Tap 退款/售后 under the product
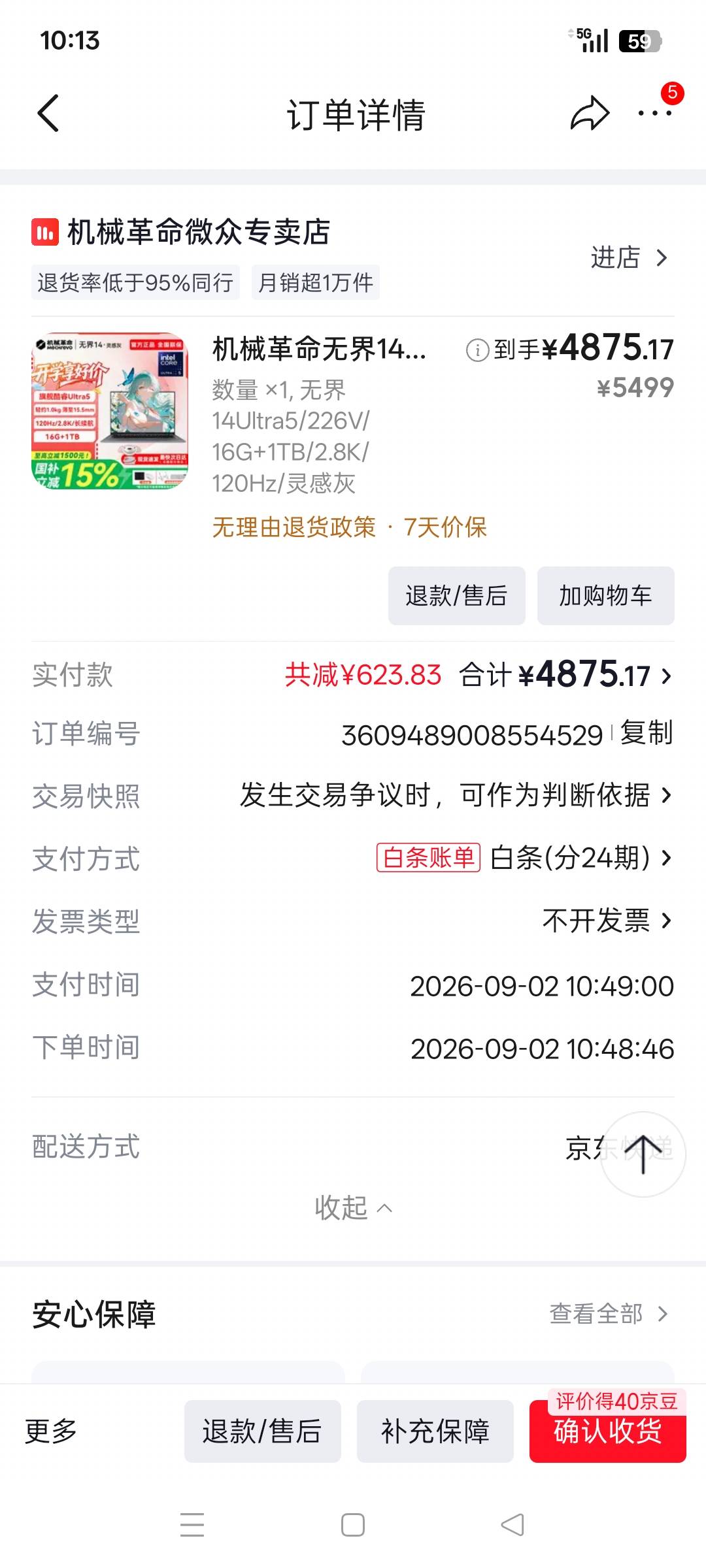This screenshot has height=1568, width=706. [456, 596]
